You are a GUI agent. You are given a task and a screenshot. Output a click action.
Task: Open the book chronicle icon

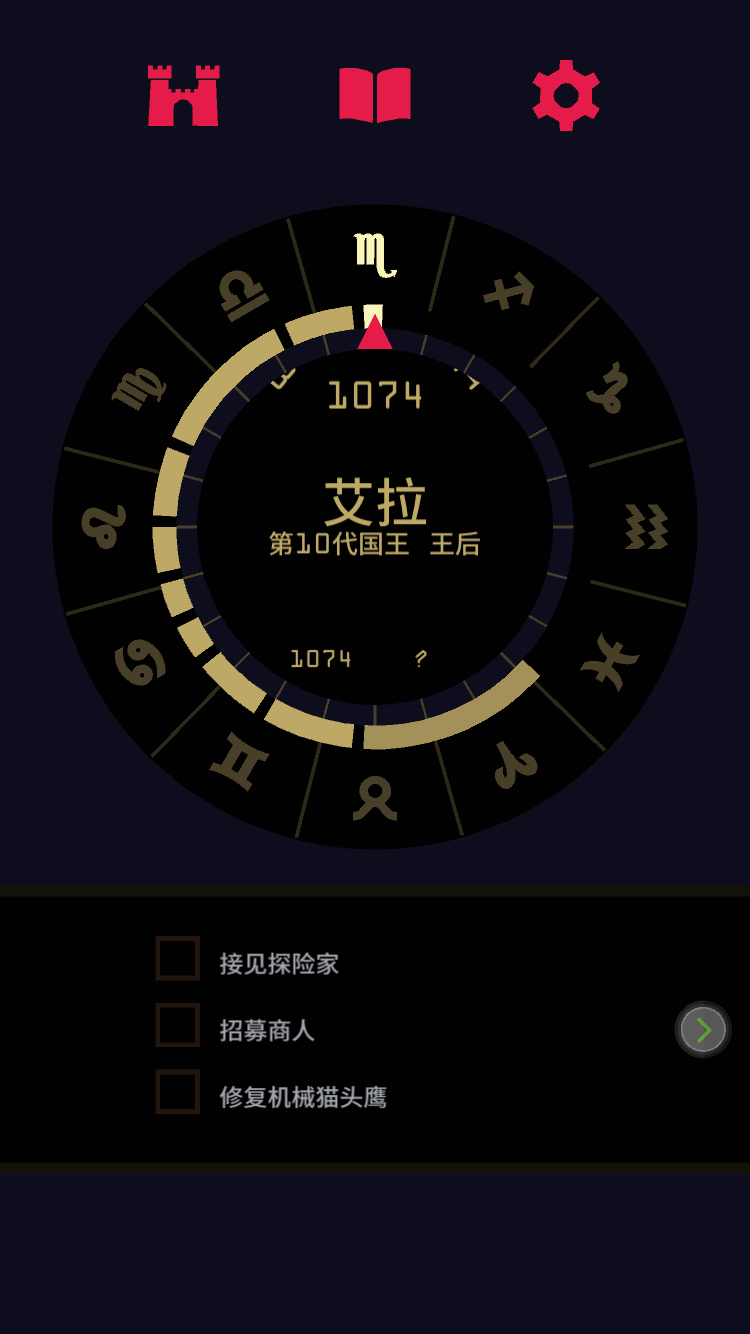[x=375, y=95]
